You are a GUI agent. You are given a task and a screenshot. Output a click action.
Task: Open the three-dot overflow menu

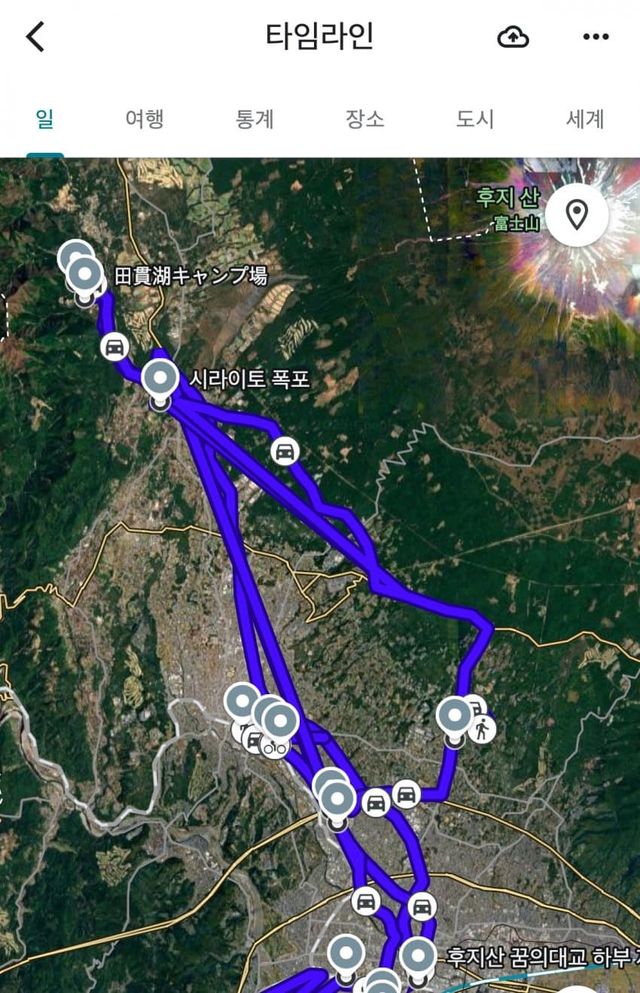tap(595, 38)
